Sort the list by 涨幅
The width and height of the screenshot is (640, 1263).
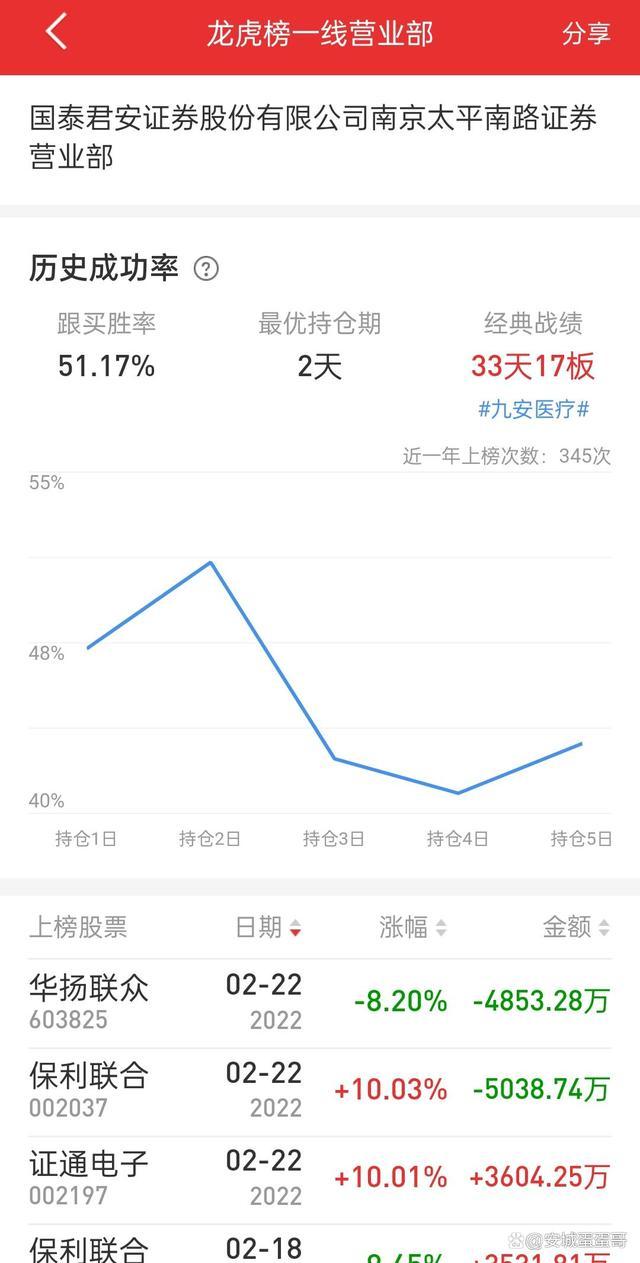click(413, 927)
